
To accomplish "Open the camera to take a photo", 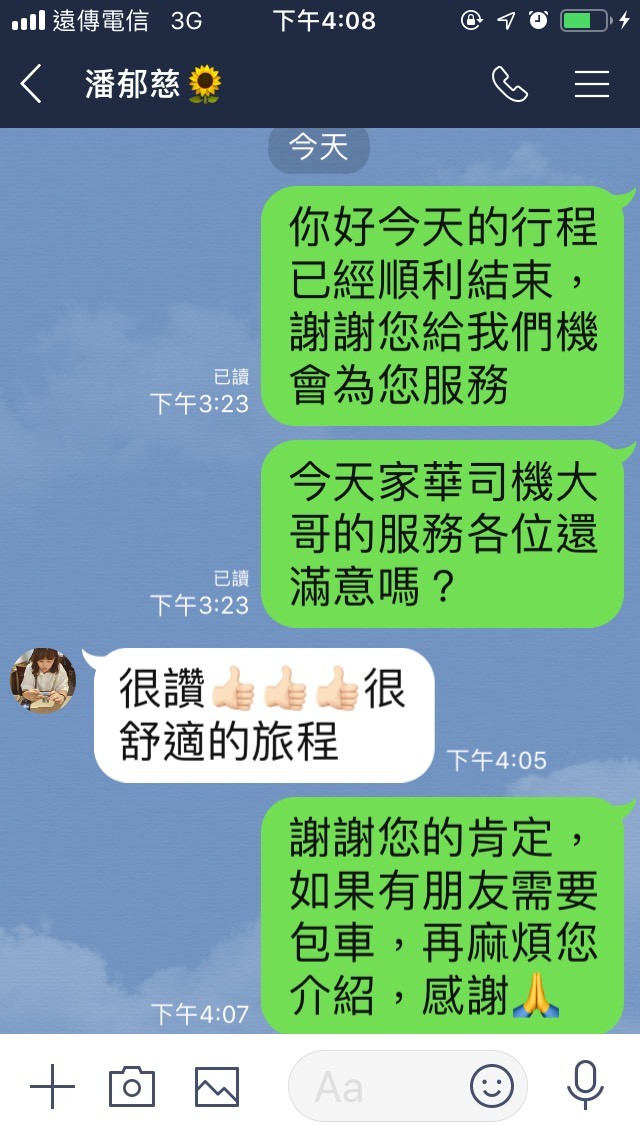I will 132,1086.
